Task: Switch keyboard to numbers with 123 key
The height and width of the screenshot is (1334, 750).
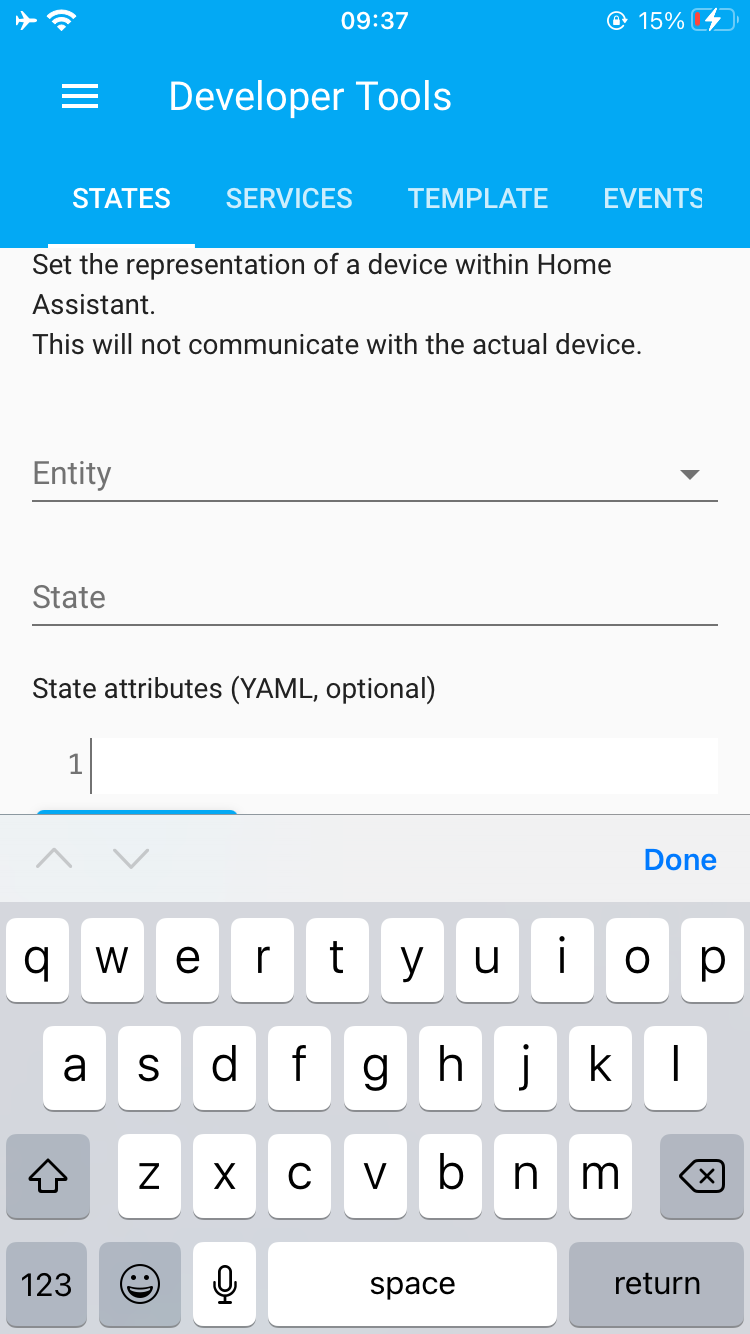Action: 46,1283
